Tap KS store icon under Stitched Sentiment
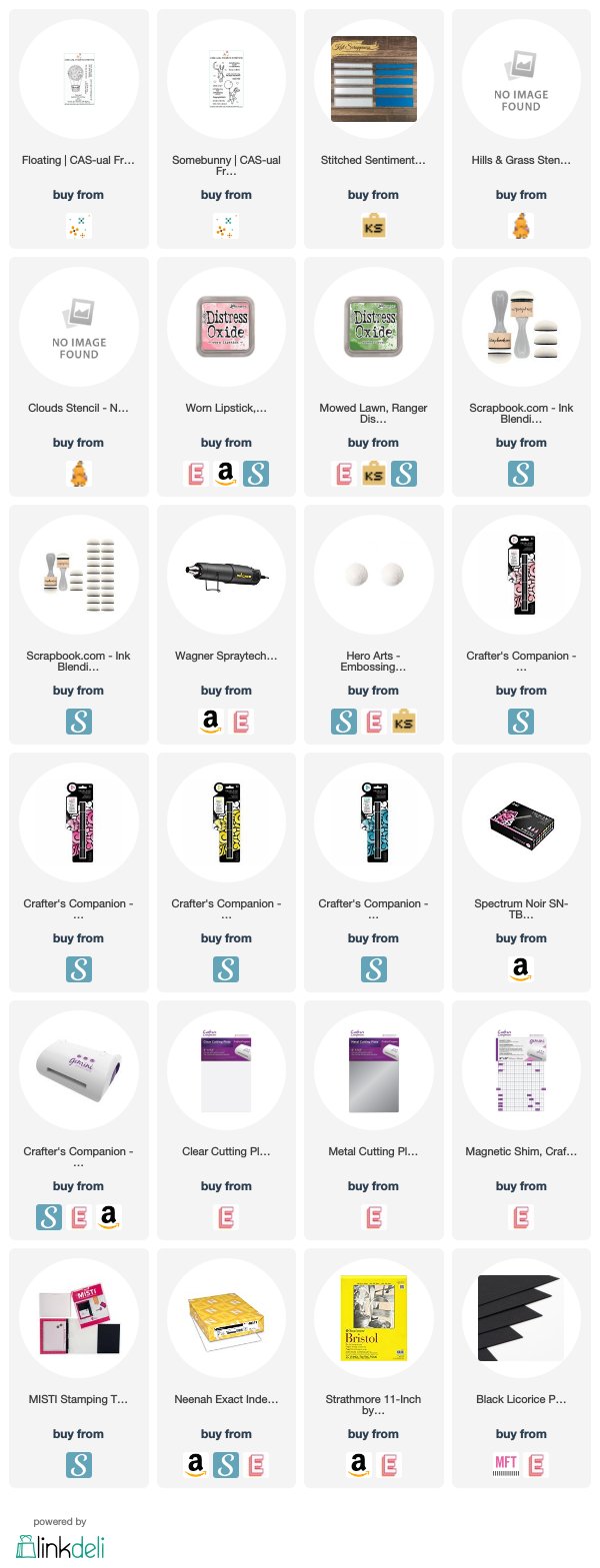 coord(373,227)
